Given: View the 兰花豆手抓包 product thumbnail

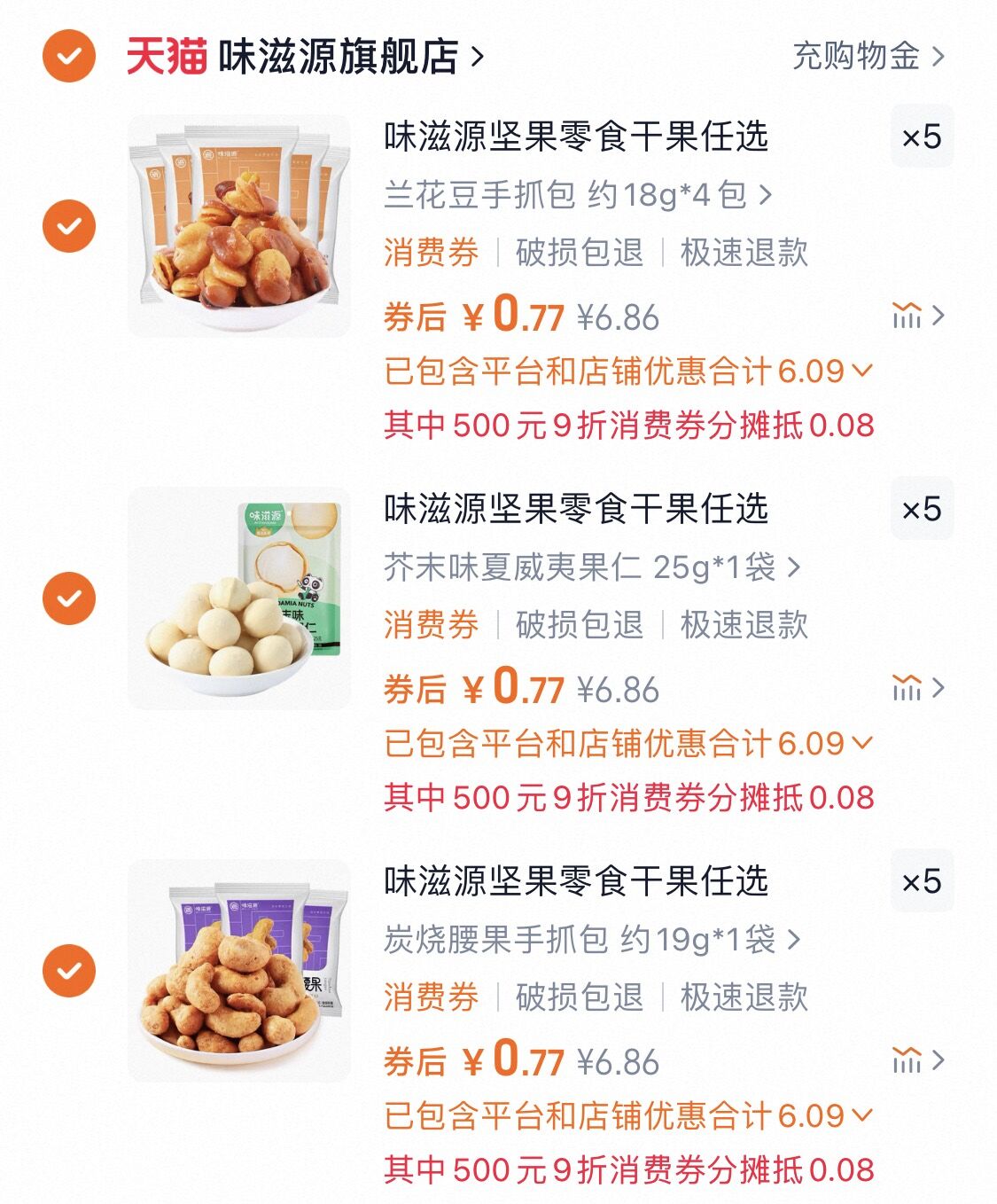Looking at the screenshot, I should tap(241, 223).
